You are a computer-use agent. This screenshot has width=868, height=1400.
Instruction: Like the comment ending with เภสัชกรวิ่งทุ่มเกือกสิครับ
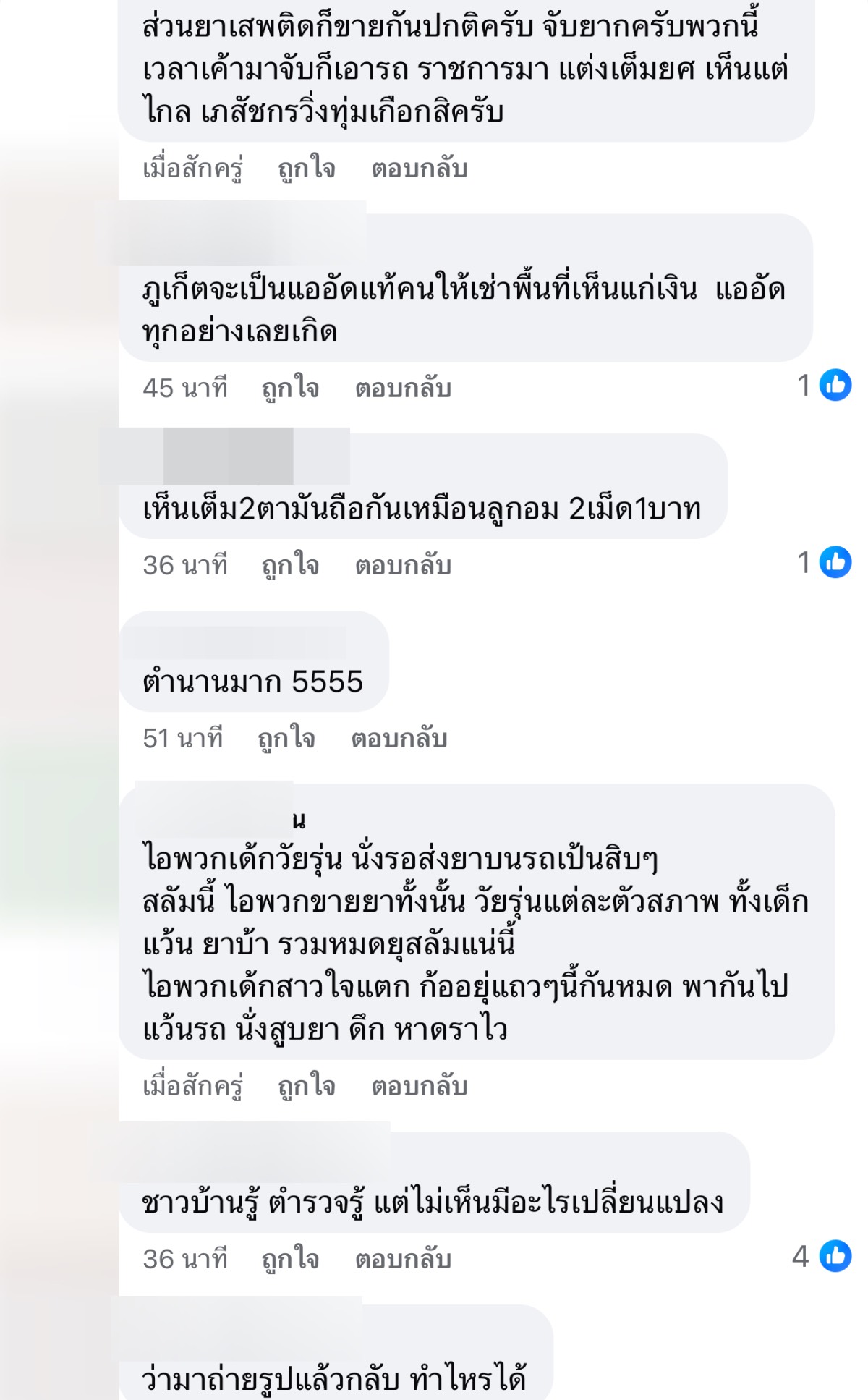click(306, 169)
